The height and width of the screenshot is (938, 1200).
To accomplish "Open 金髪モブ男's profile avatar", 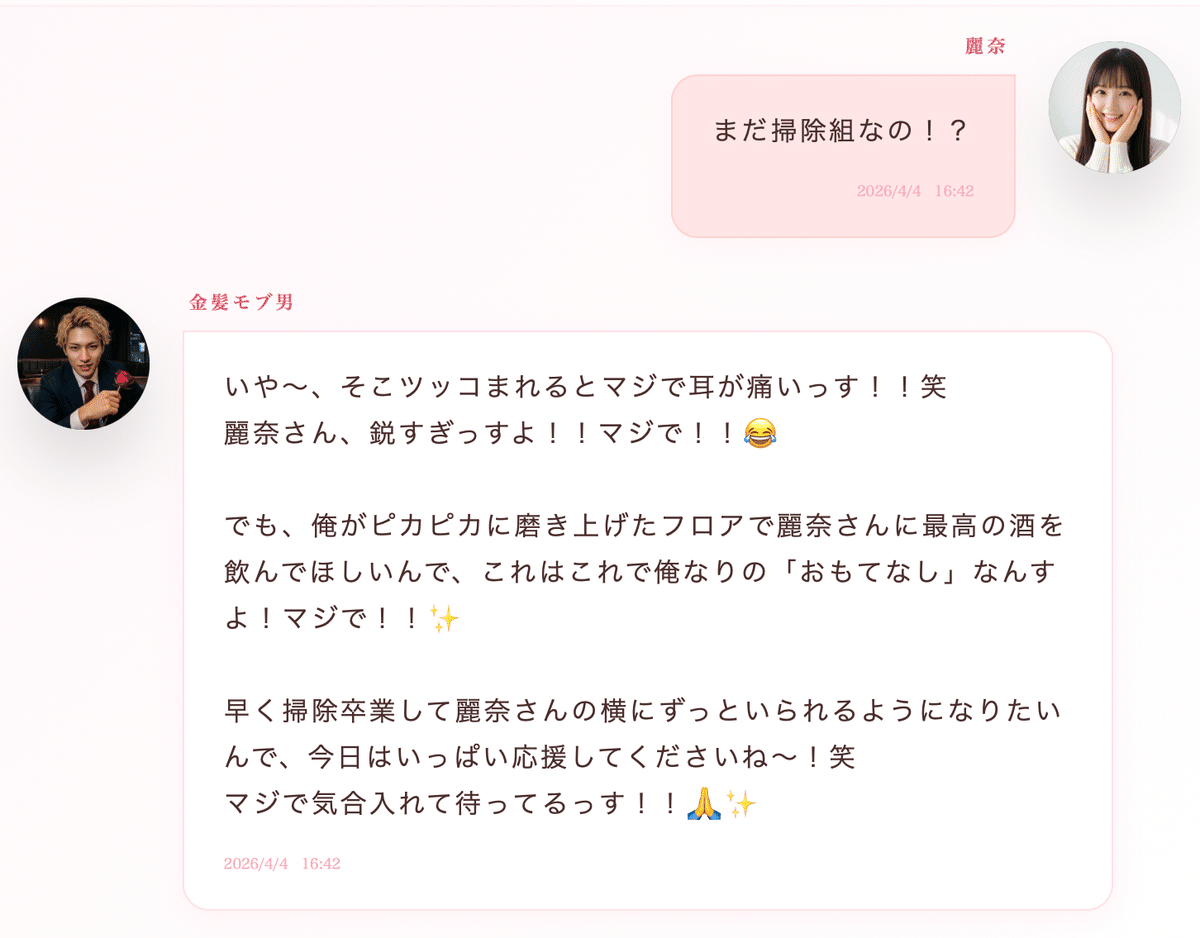I will click(x=83, y=363).
